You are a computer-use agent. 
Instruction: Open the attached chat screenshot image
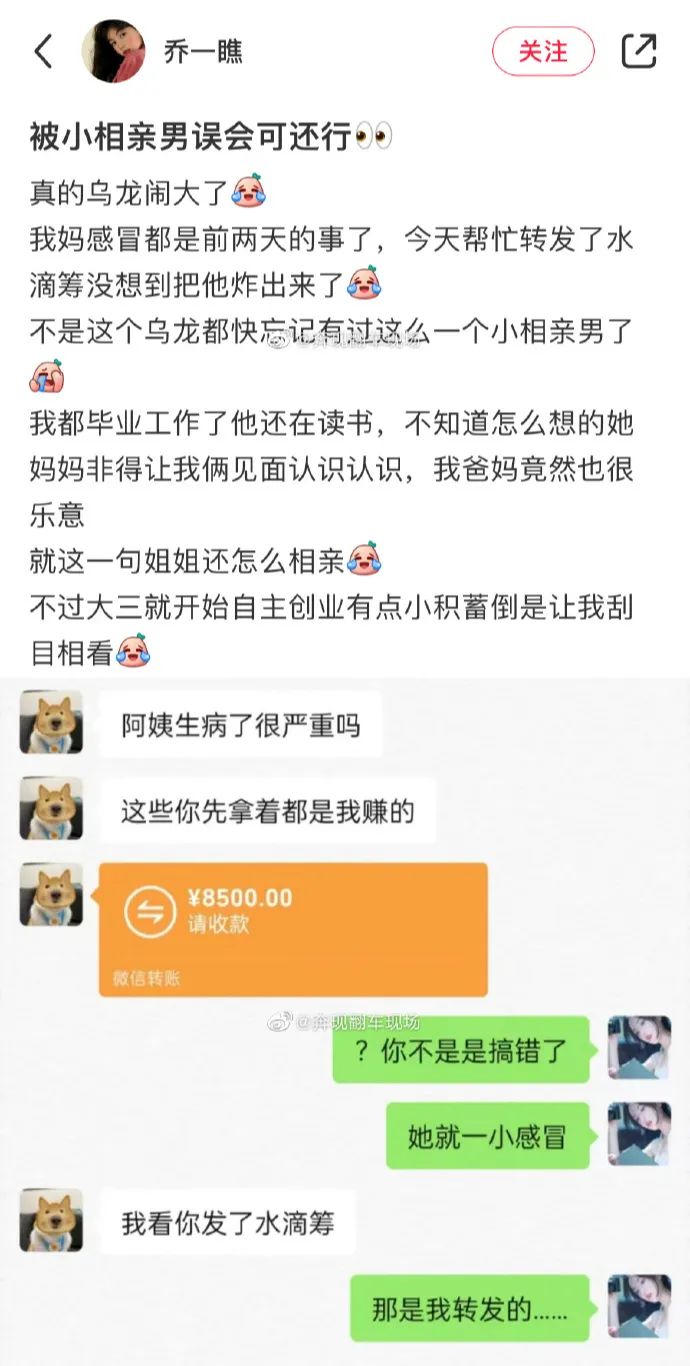[345, 1020]
